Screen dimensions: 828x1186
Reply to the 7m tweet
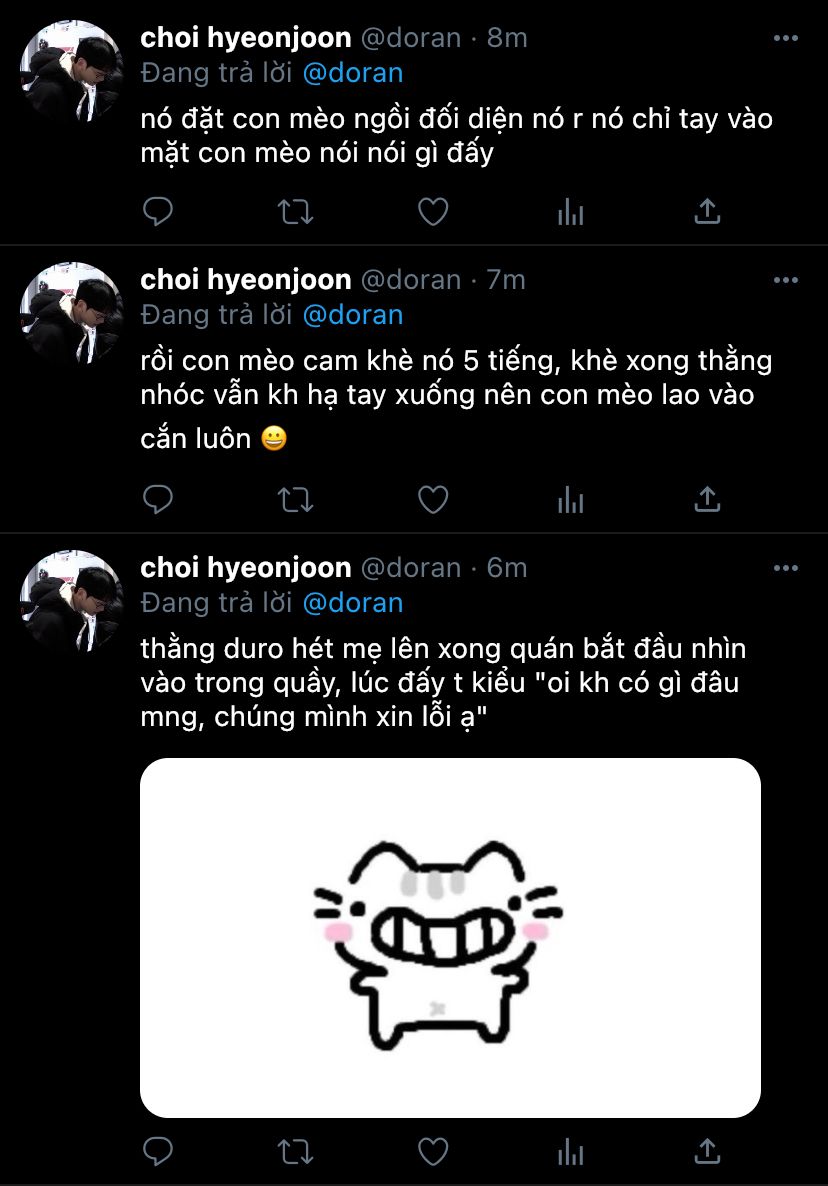[158, 499]
